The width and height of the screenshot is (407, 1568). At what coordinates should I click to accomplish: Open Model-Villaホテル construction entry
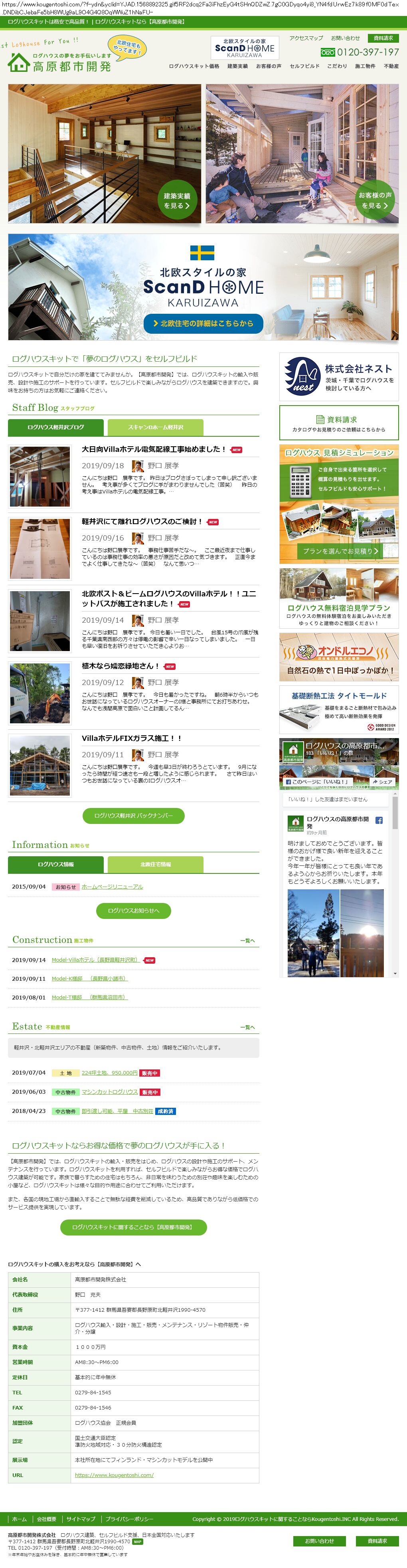tap(95, 960)
